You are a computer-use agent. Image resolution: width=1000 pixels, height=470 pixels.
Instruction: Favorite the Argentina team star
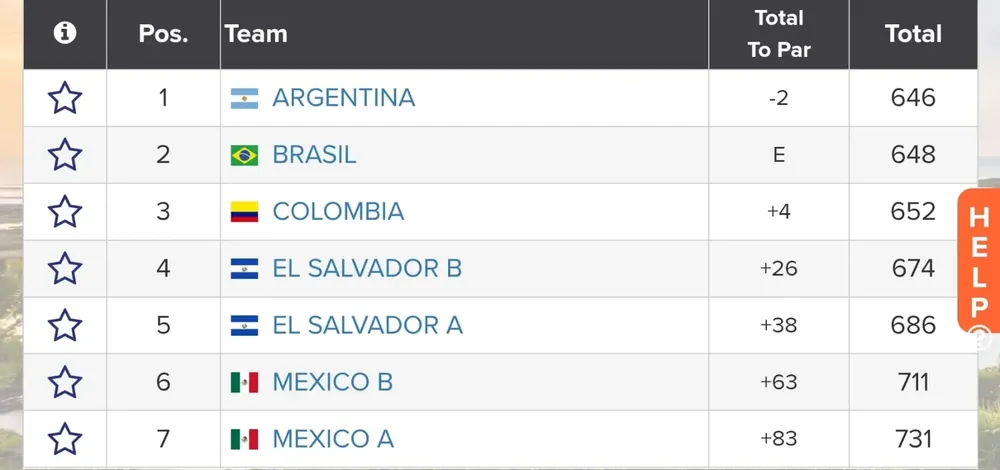coord(65,98)
